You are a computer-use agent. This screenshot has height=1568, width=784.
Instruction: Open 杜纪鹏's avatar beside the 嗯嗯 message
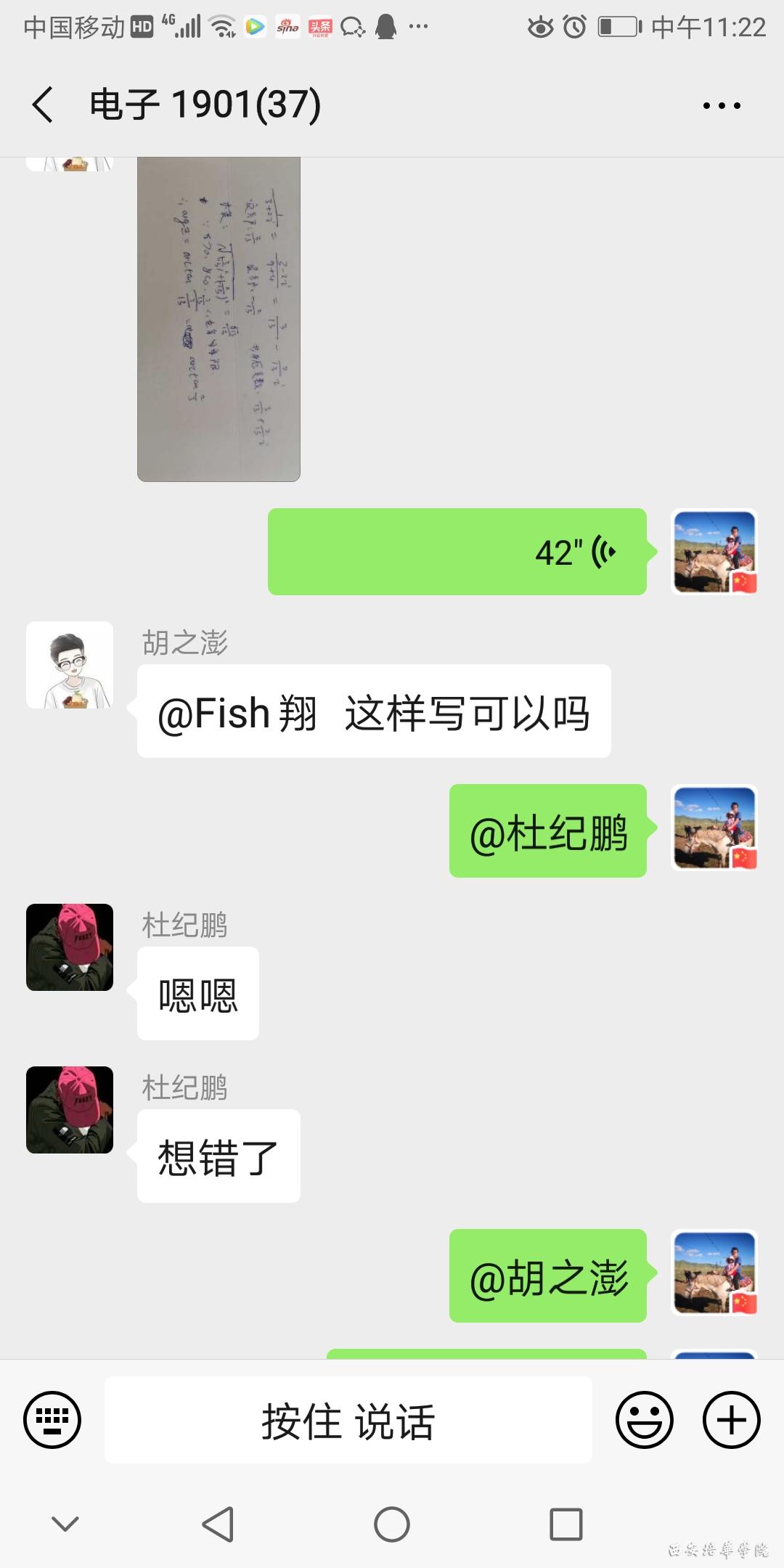[70, 947]
